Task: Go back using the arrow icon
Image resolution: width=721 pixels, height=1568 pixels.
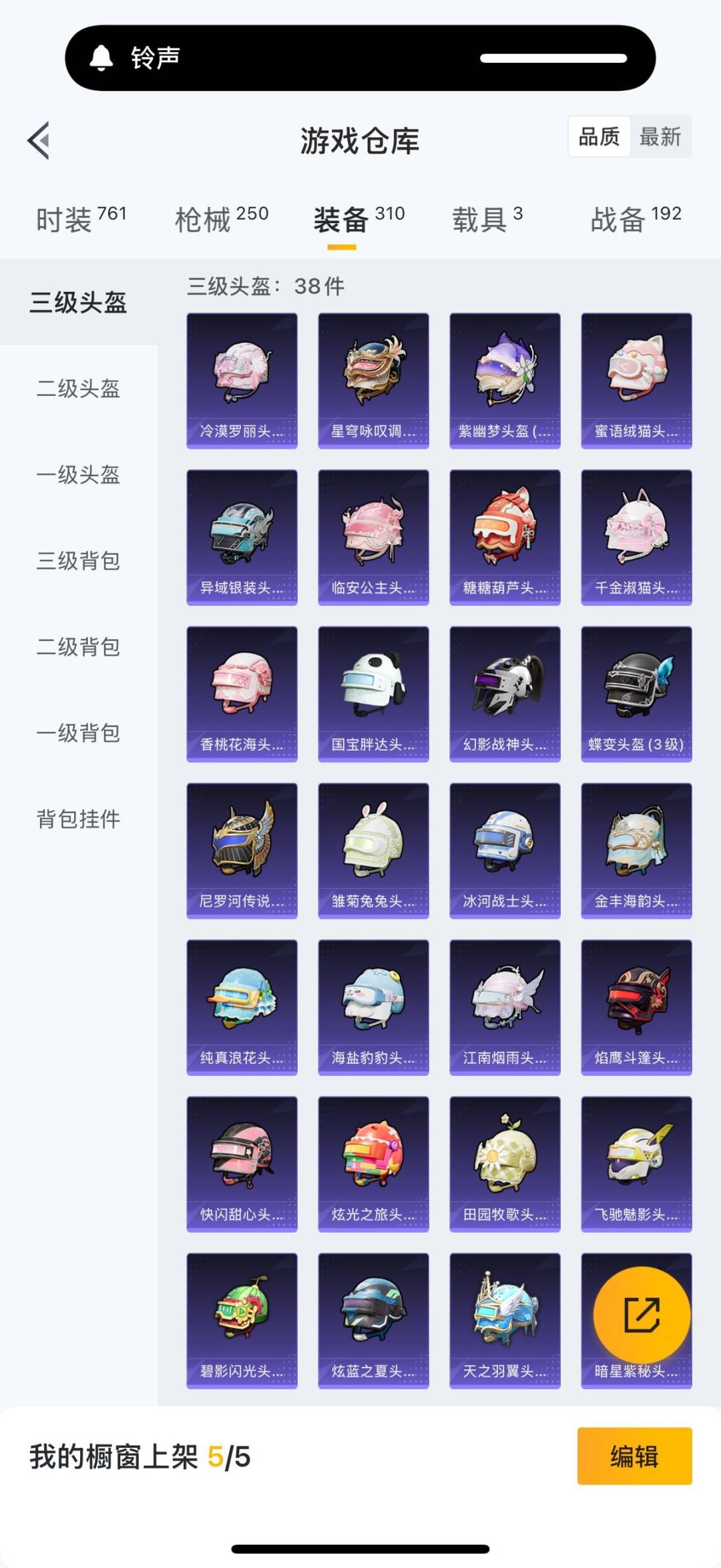Action: coord(39,140)
